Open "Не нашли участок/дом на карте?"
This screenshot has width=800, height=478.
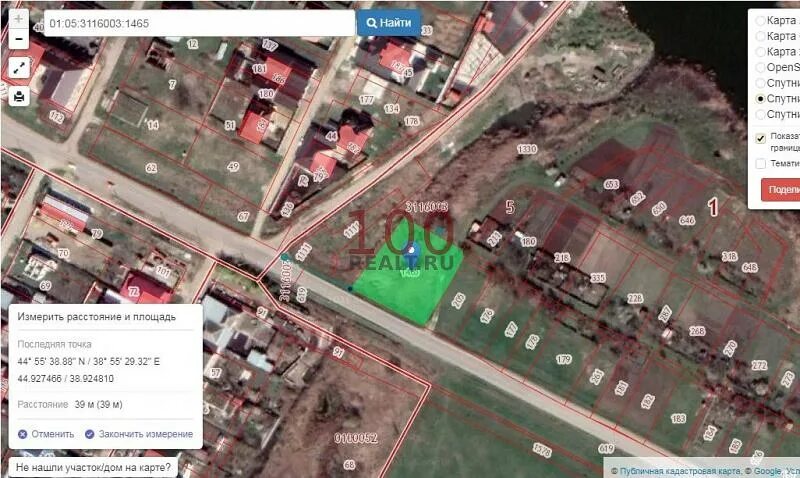click(x=92, y=467)
